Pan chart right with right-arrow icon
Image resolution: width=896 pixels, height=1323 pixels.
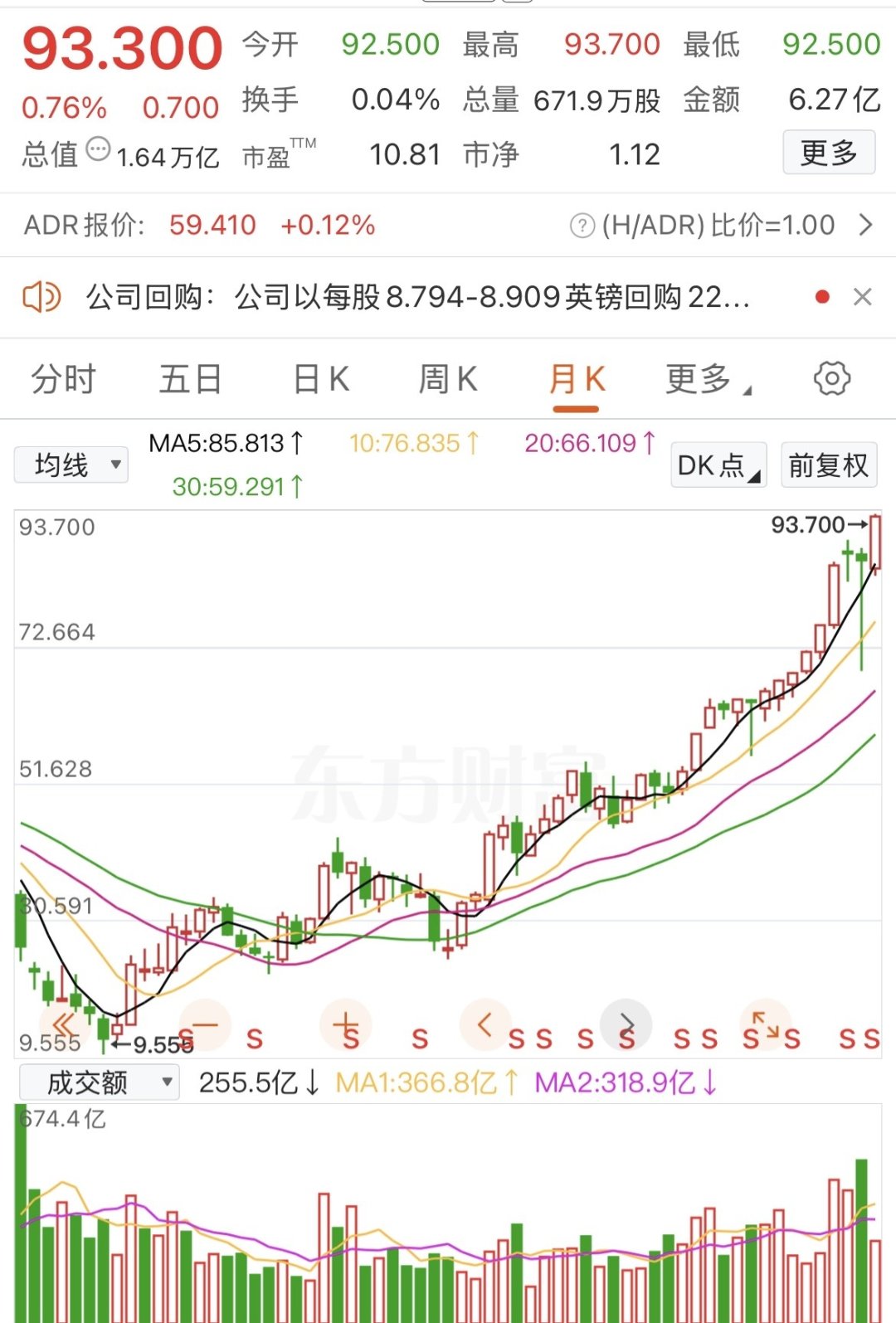626,1024
